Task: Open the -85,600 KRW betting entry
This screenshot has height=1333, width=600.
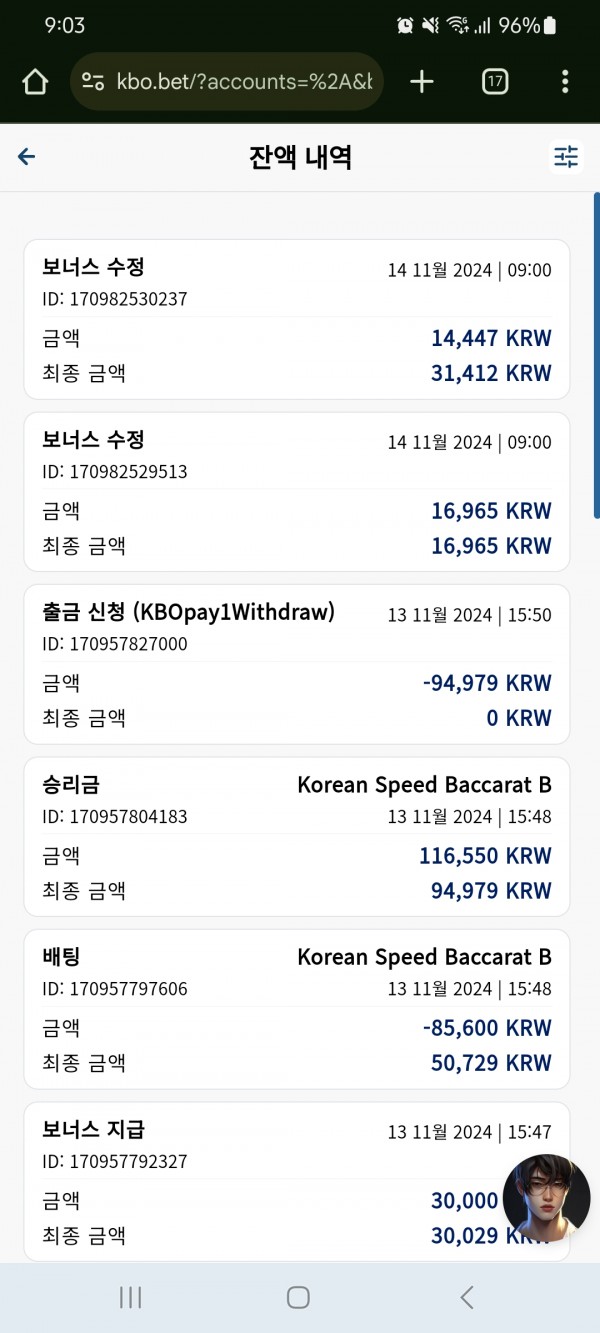Action: point(297,1009)
